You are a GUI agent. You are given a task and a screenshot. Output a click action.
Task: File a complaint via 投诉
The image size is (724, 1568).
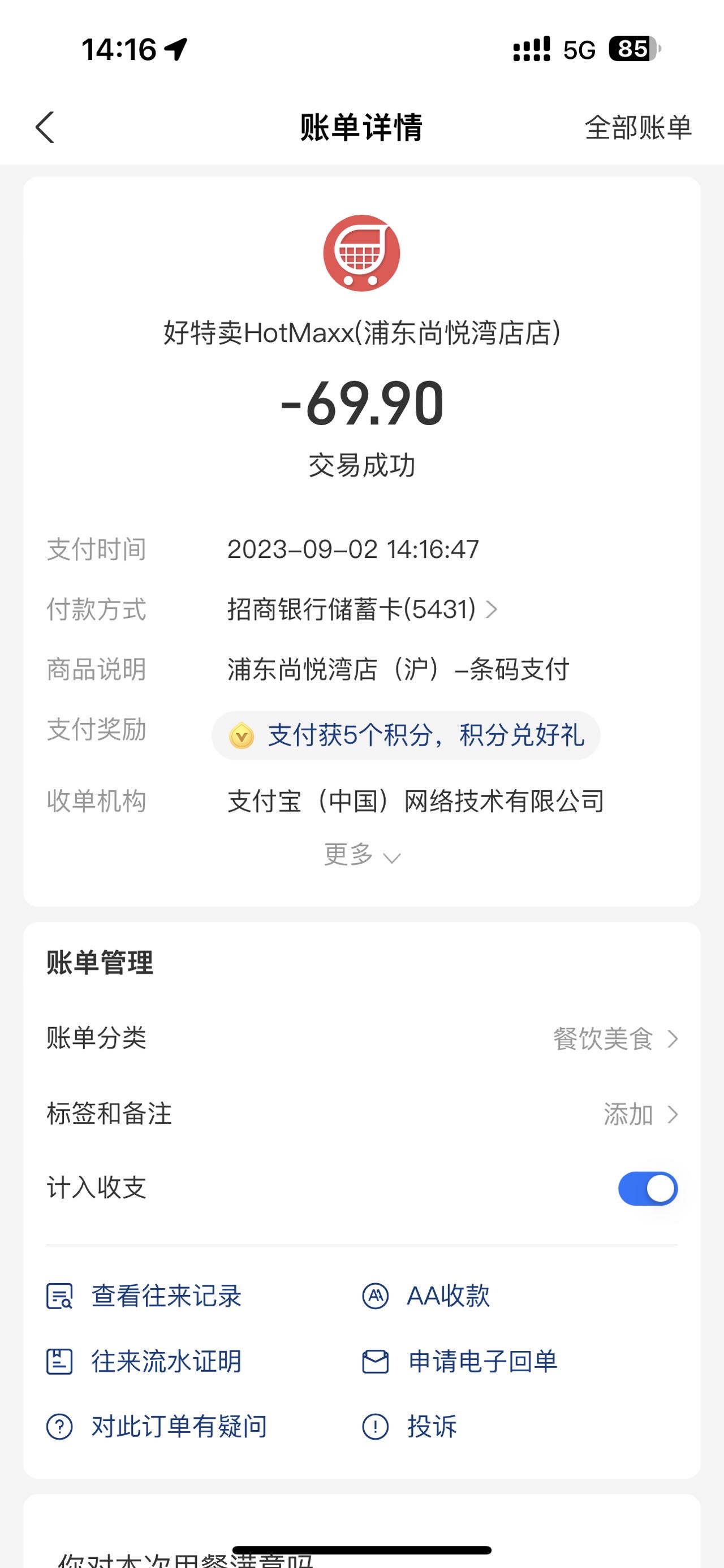pos(409,1426)
